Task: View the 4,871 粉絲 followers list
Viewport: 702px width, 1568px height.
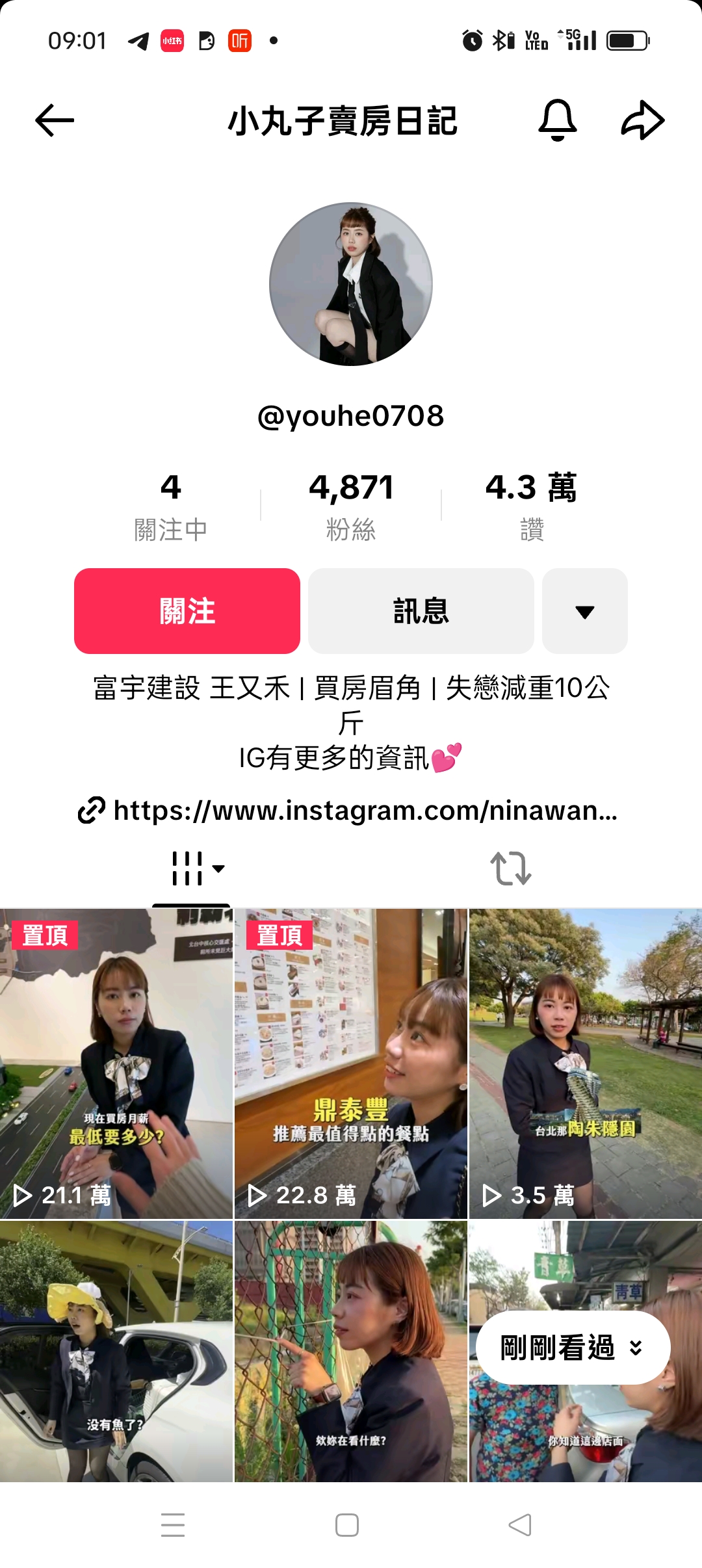Action: click(351, 506)
